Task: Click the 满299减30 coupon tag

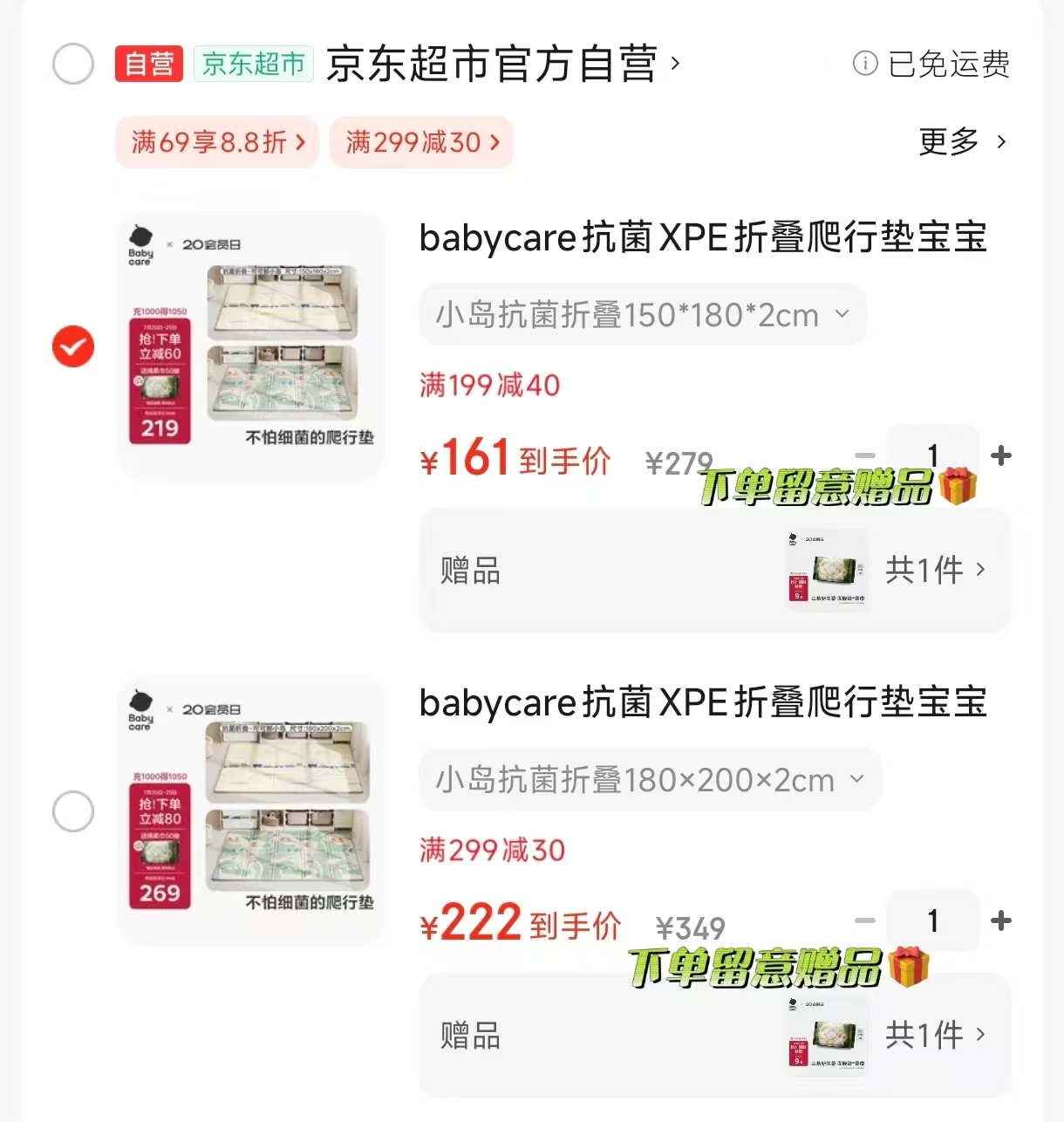Action: [421, 141]
